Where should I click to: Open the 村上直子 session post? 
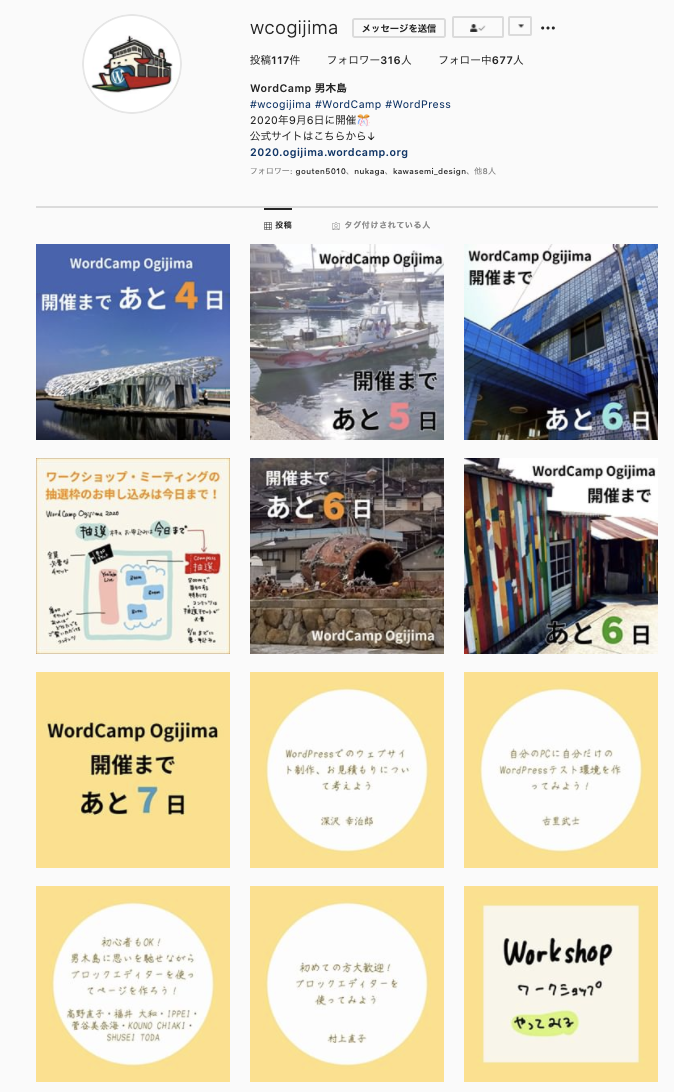(347, 984)
